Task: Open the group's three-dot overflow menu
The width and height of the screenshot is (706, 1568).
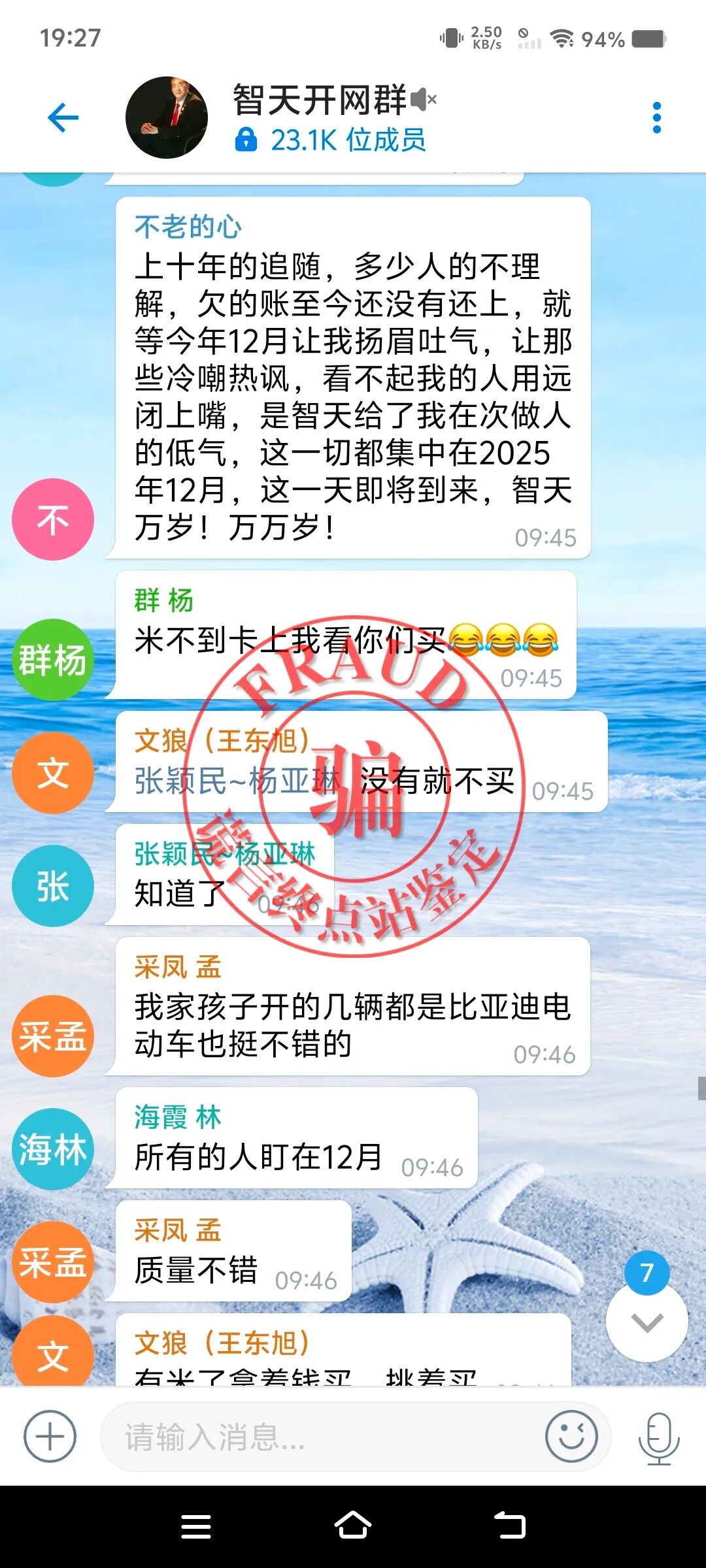Action: pyautogui.click(x=656, y=118)
